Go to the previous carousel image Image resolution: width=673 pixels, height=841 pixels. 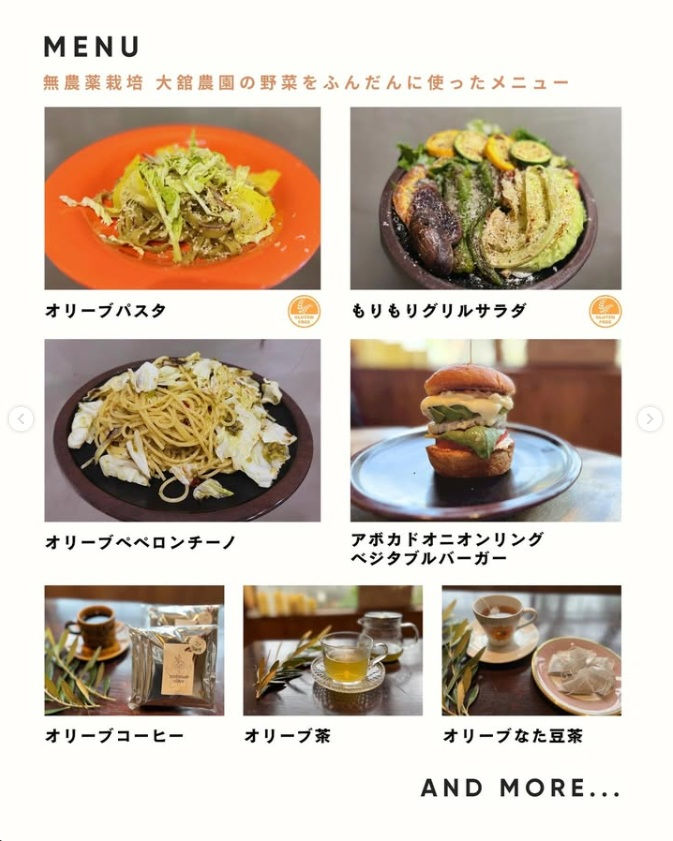21,419
